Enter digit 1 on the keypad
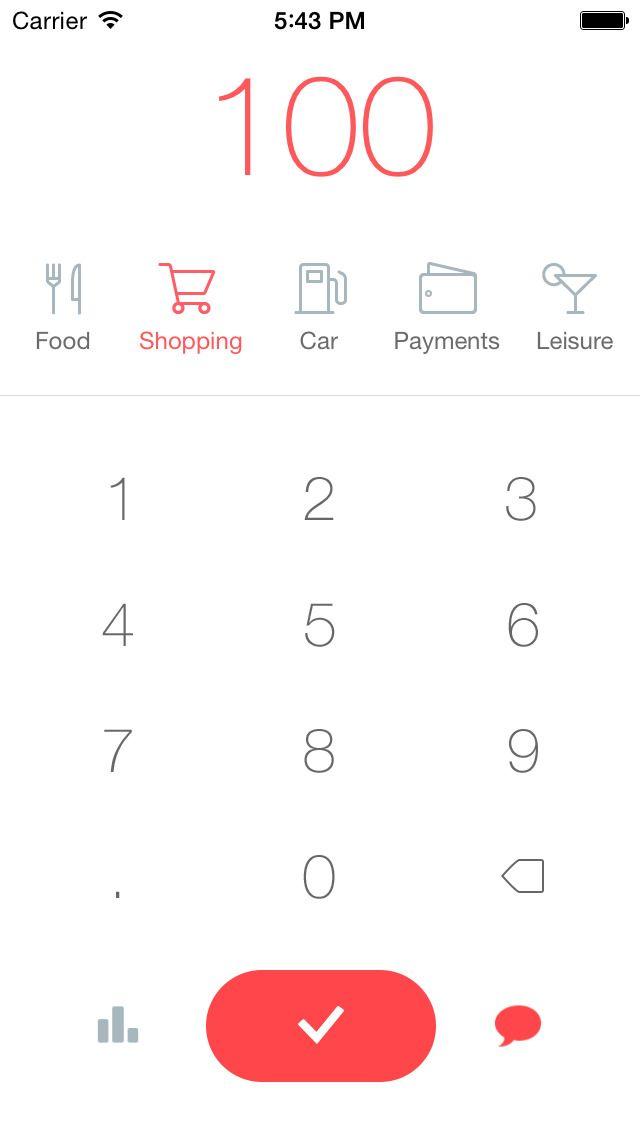 119,499
